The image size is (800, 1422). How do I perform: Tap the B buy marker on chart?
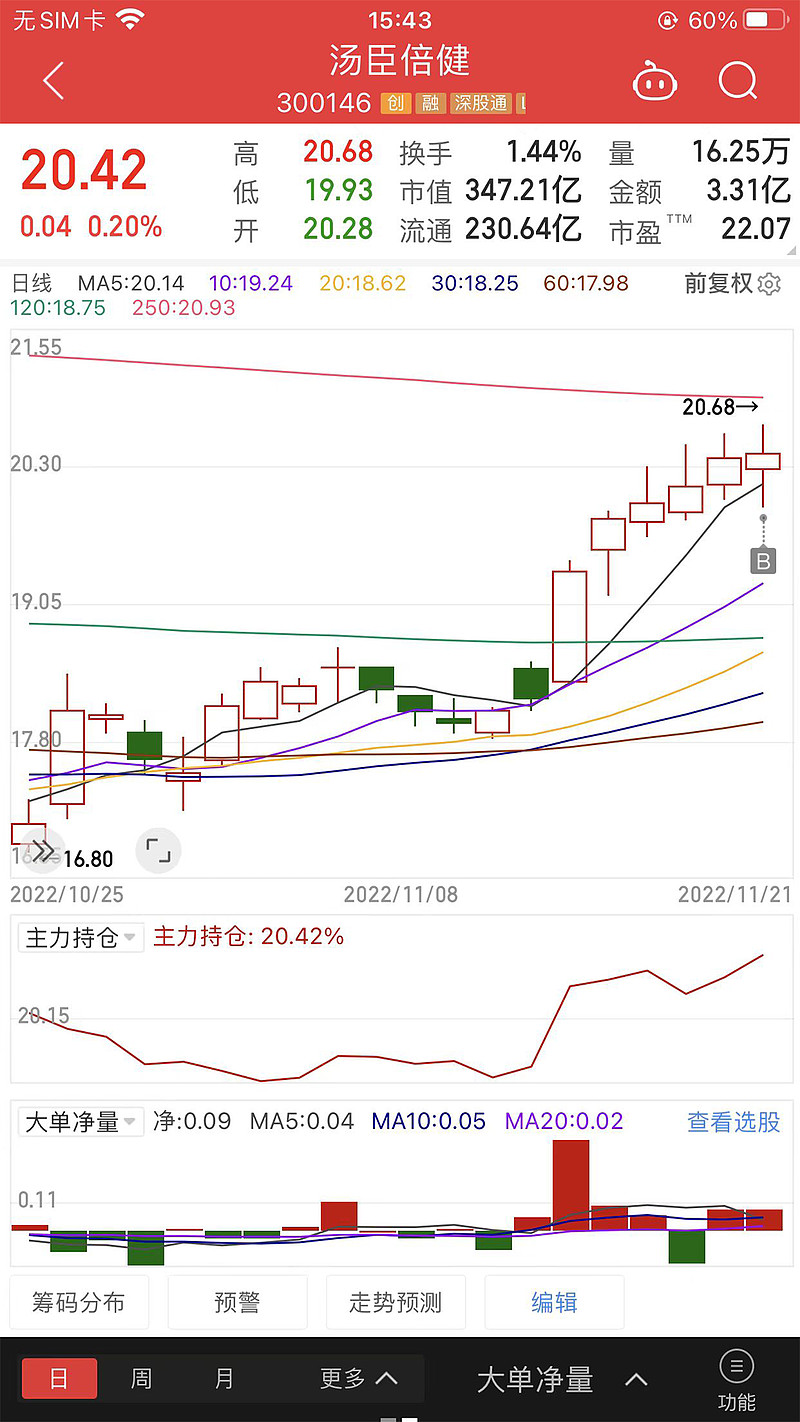[763, 560]
